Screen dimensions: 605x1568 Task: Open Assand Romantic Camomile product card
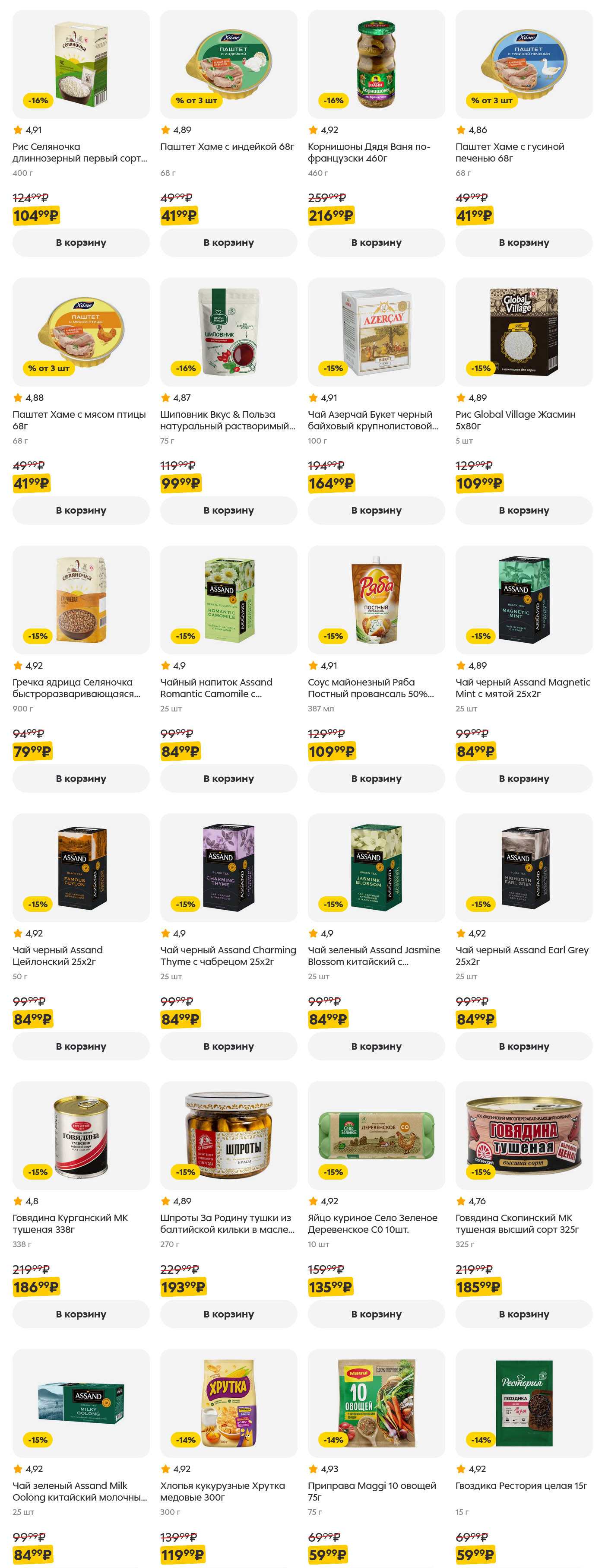click(x=228, y=600)
